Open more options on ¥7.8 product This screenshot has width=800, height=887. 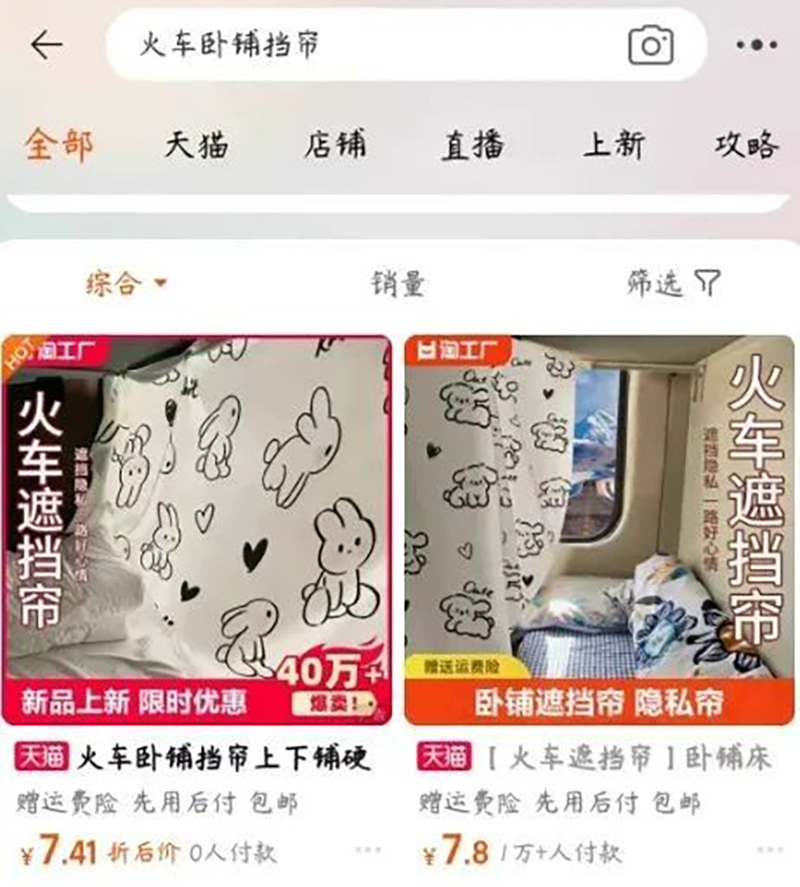(769, 851)
